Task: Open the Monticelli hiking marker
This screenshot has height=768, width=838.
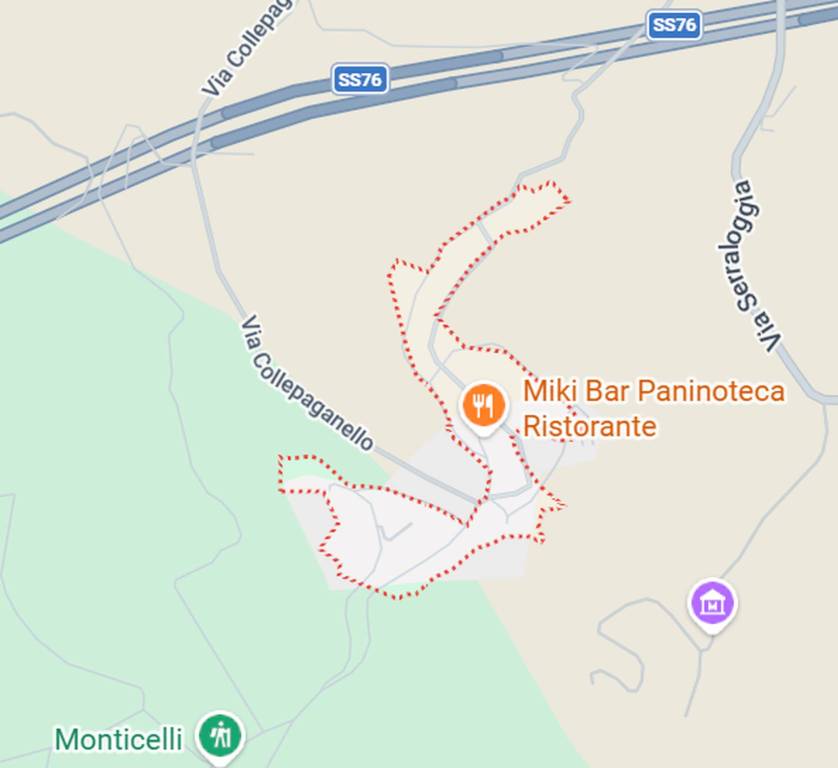Action: click(220, 736)
